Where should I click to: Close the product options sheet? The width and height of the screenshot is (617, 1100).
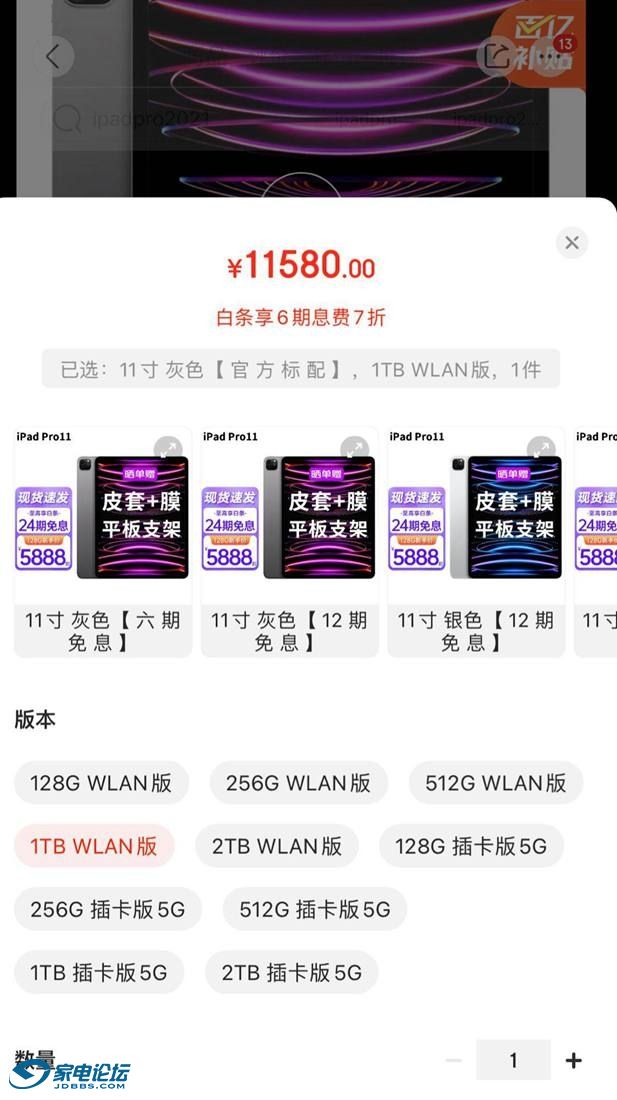(571, 243)
